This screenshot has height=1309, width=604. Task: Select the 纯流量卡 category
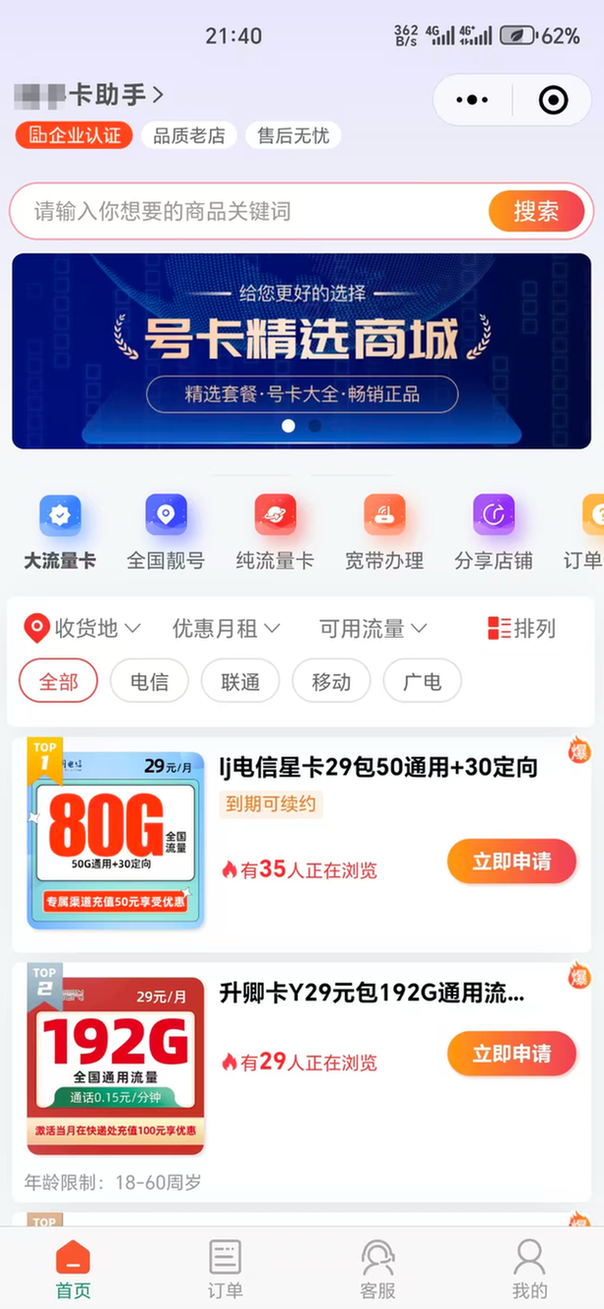coord(275,532)
